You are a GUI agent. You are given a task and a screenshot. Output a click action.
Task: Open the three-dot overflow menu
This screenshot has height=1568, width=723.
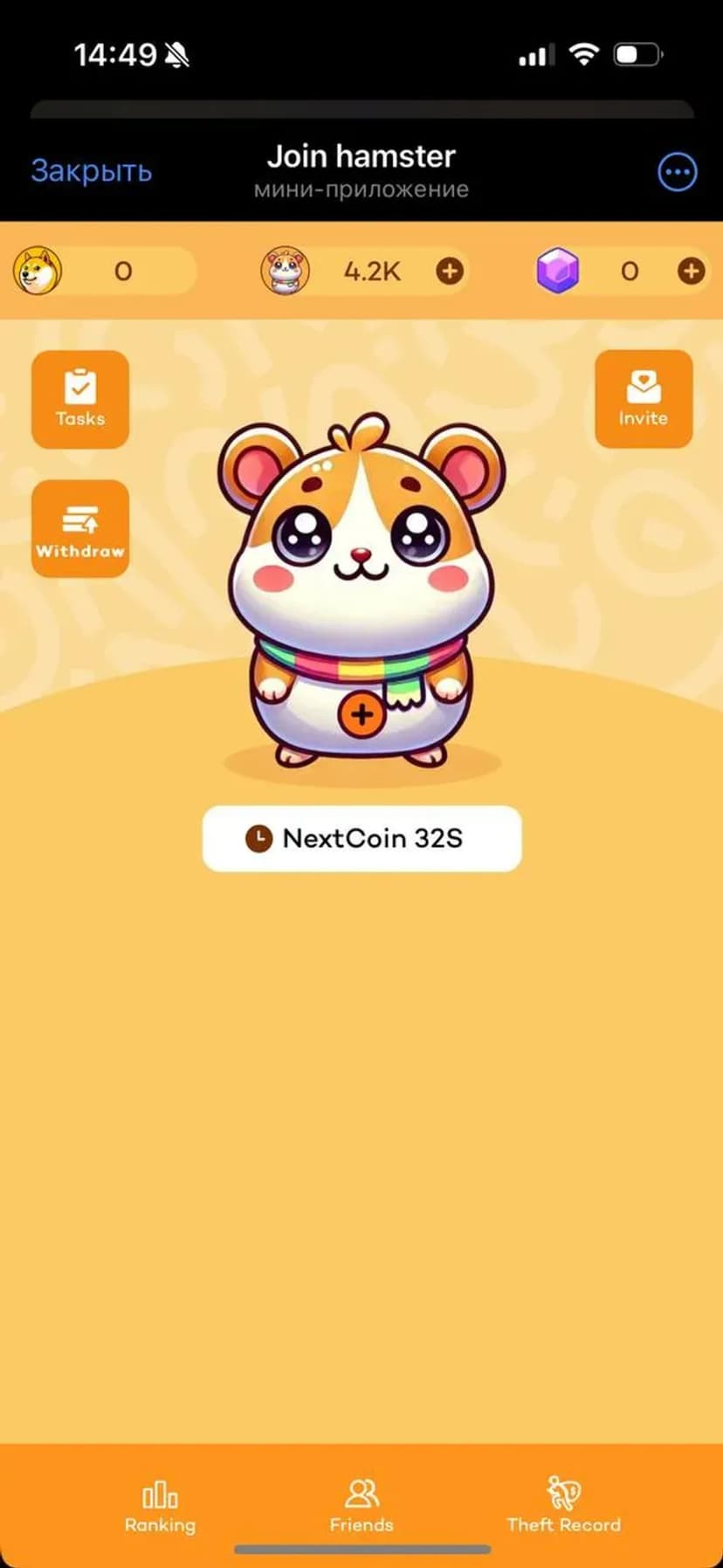coord(677,172)
